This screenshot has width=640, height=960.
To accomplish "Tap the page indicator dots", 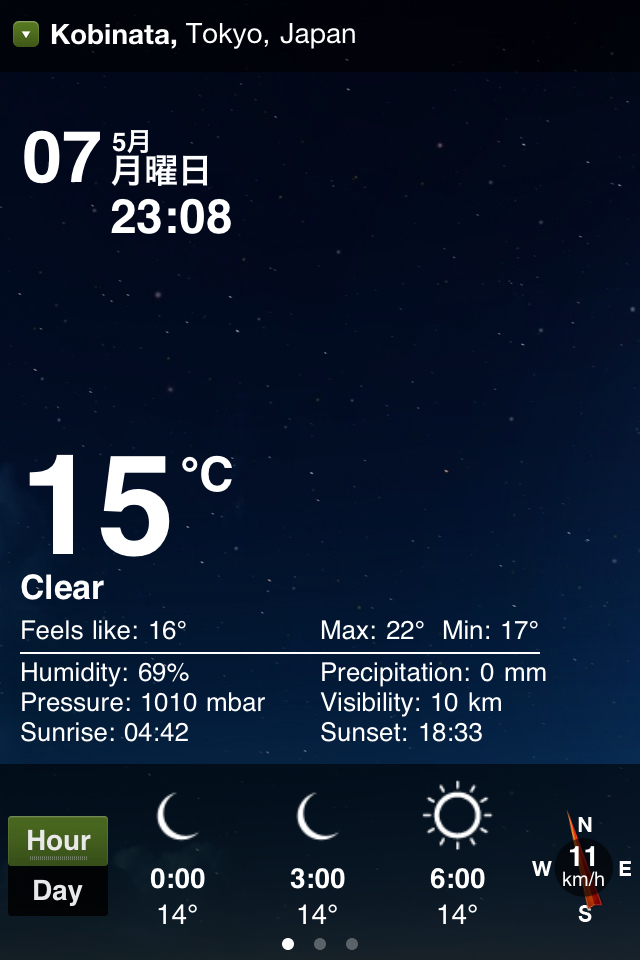I will (320, 943).
